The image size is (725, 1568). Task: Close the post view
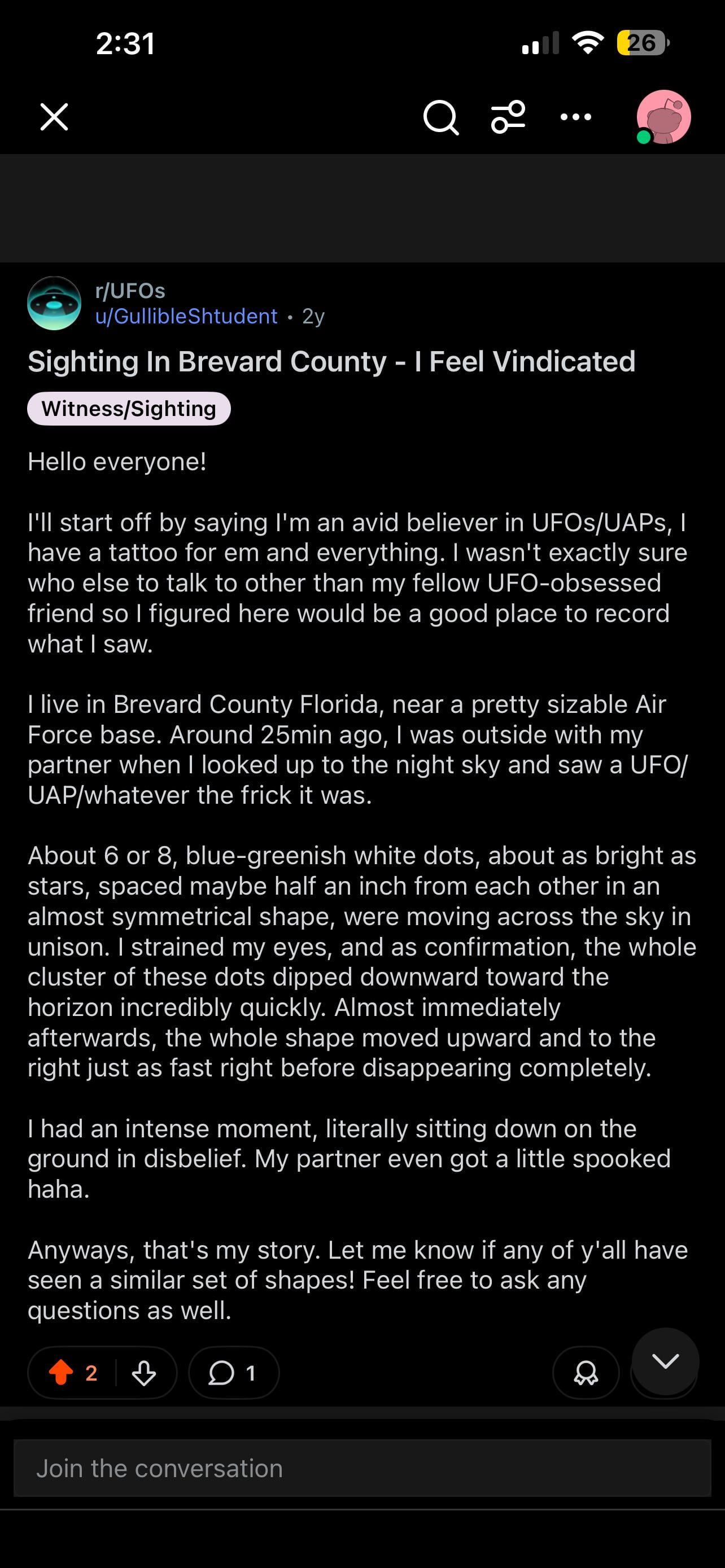pos(54,117)
